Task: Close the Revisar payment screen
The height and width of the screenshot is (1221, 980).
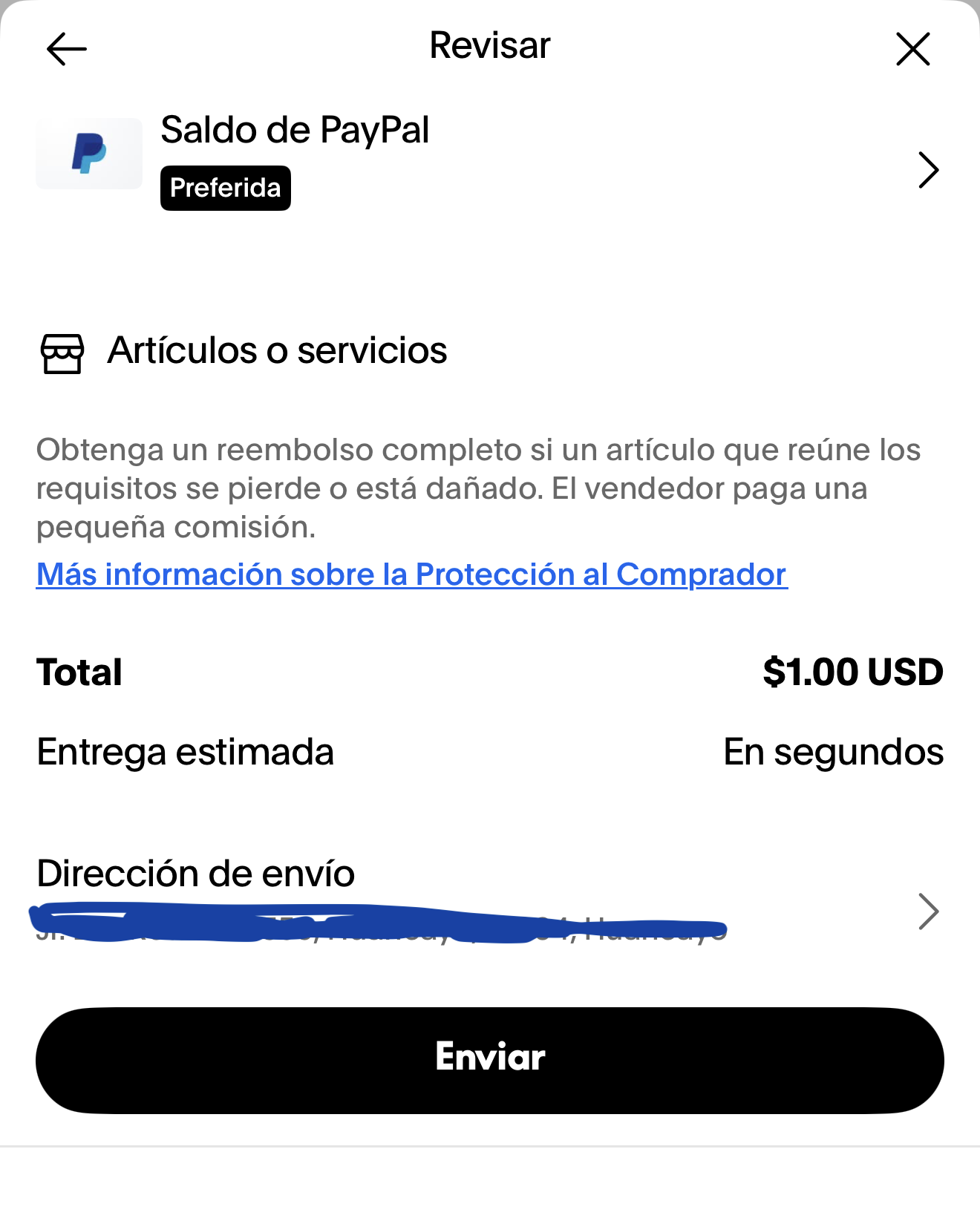Action: pyautogui.click(x=912, y=50)
